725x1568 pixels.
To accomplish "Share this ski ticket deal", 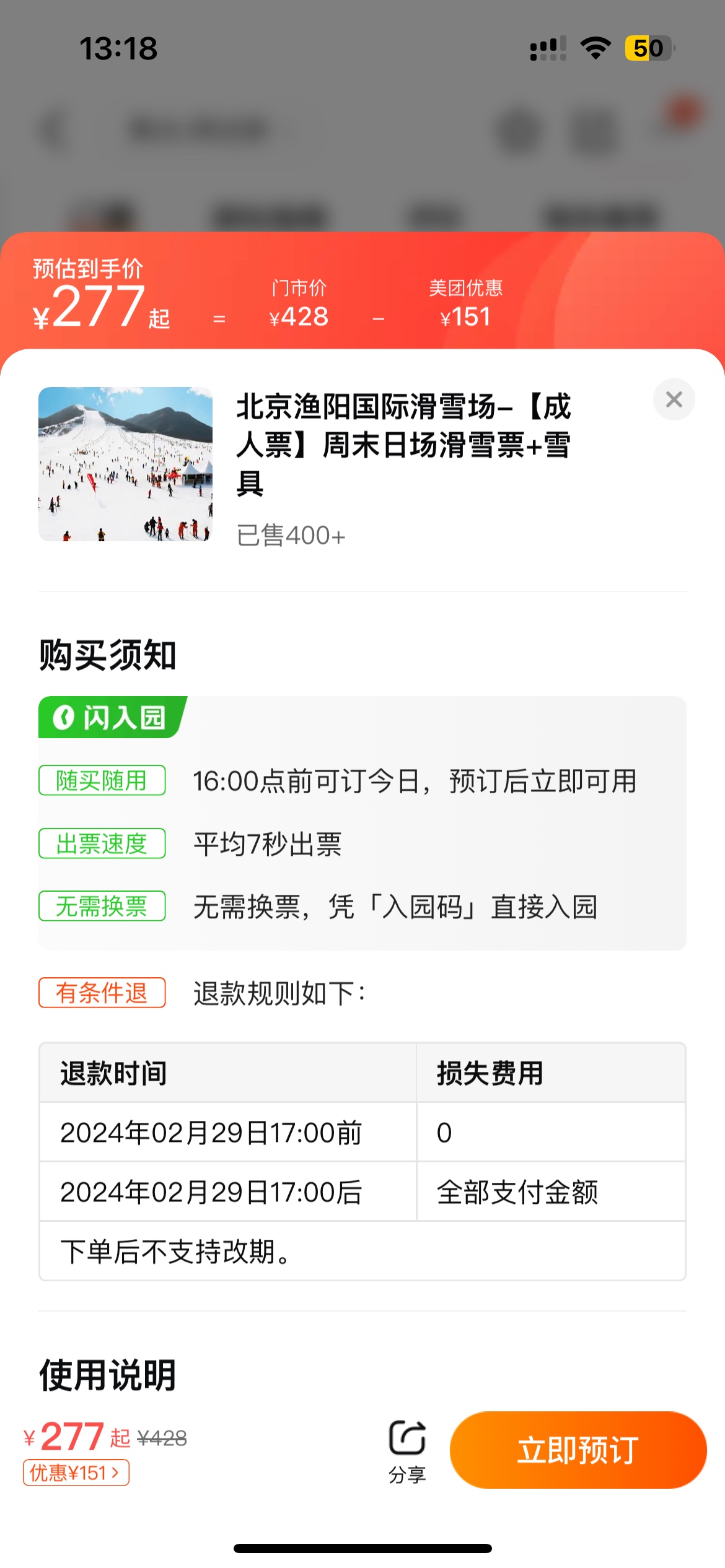I will pyautogui.click(x=407, y=1451).
